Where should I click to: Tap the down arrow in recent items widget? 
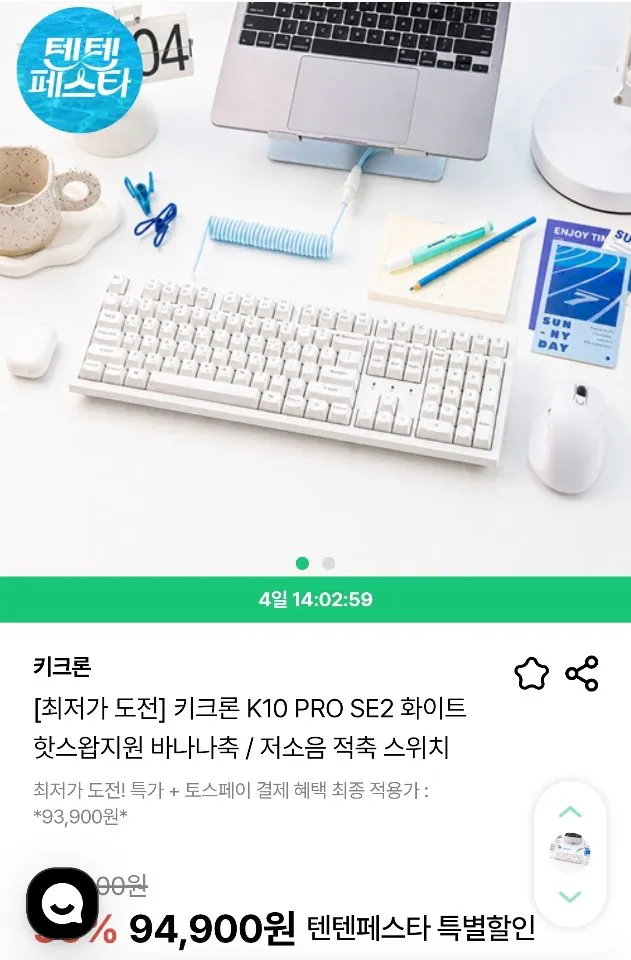[x=570, y=897]
